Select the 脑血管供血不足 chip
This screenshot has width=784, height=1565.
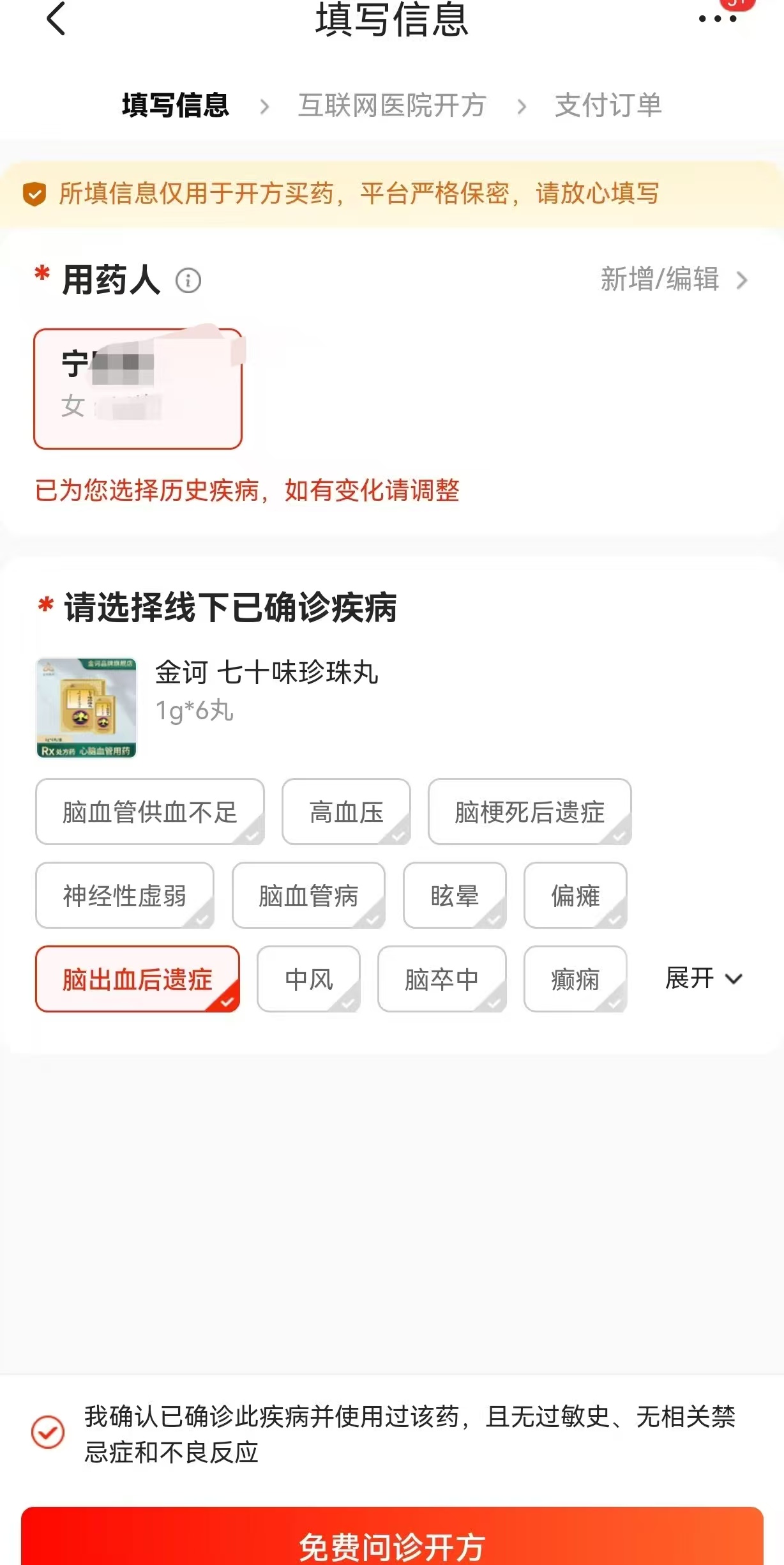pos(150,812)
